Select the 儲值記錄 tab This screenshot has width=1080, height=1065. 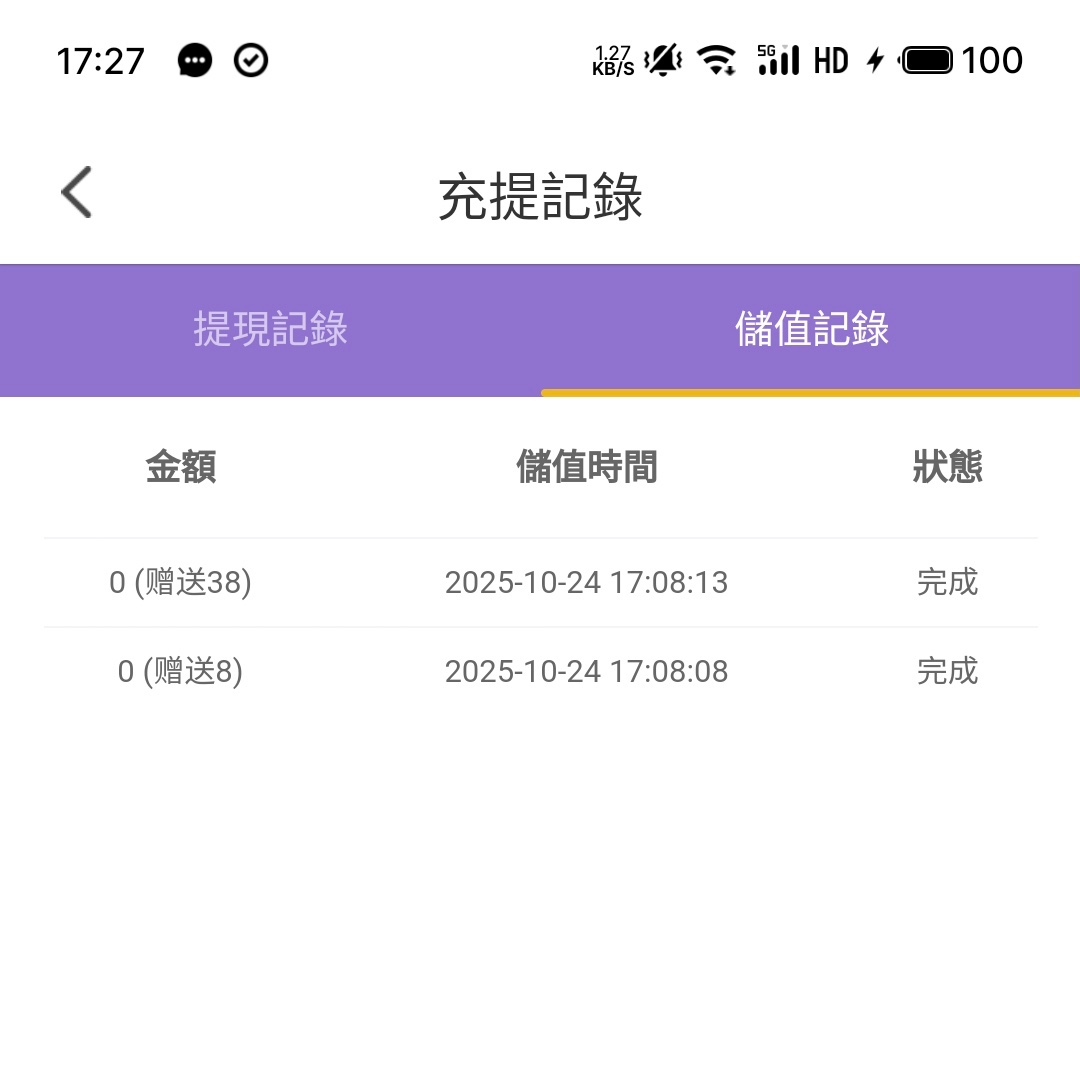811,329
